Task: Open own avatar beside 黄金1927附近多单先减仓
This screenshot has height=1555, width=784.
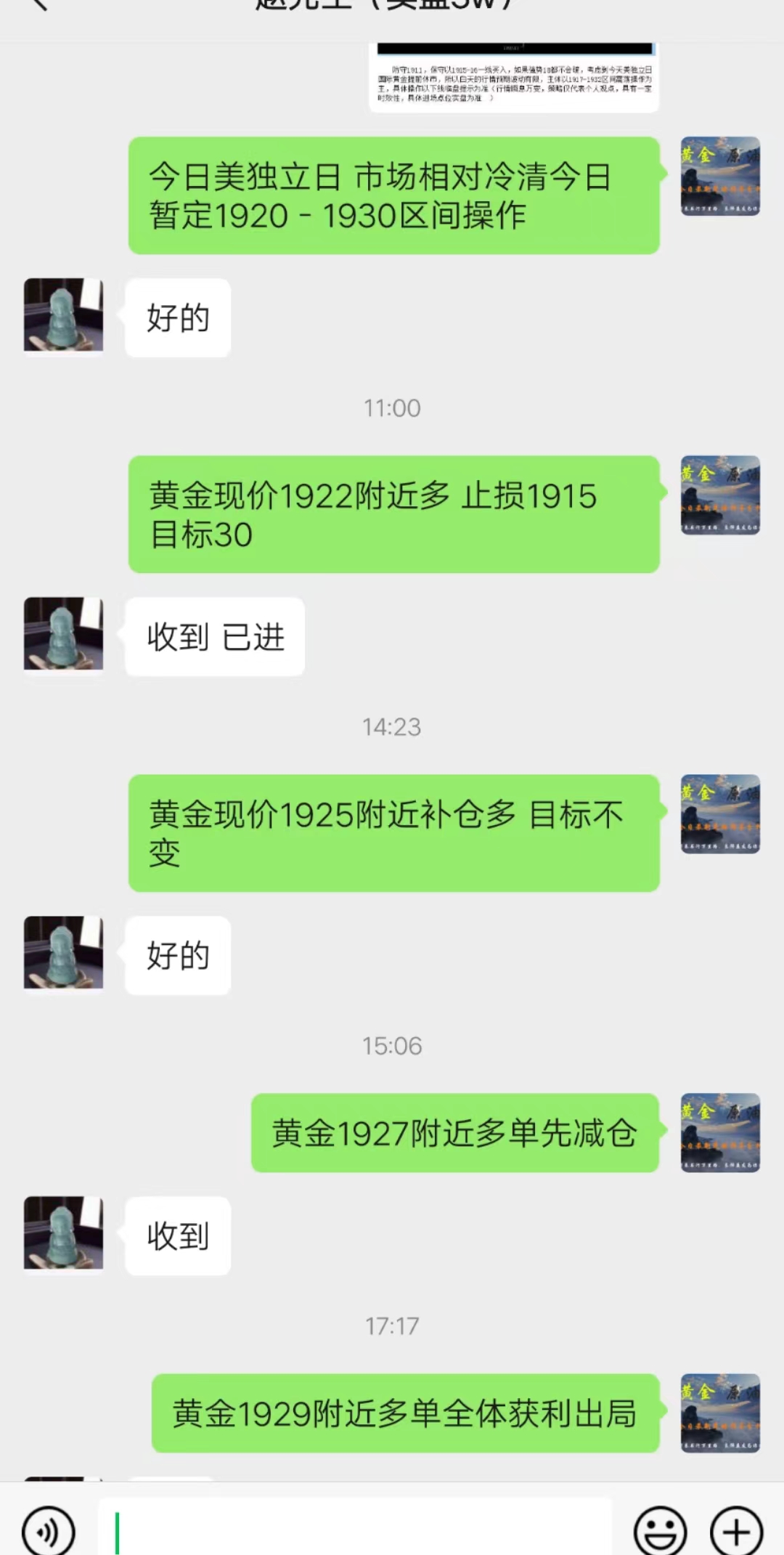Action: pos(720,1132)
